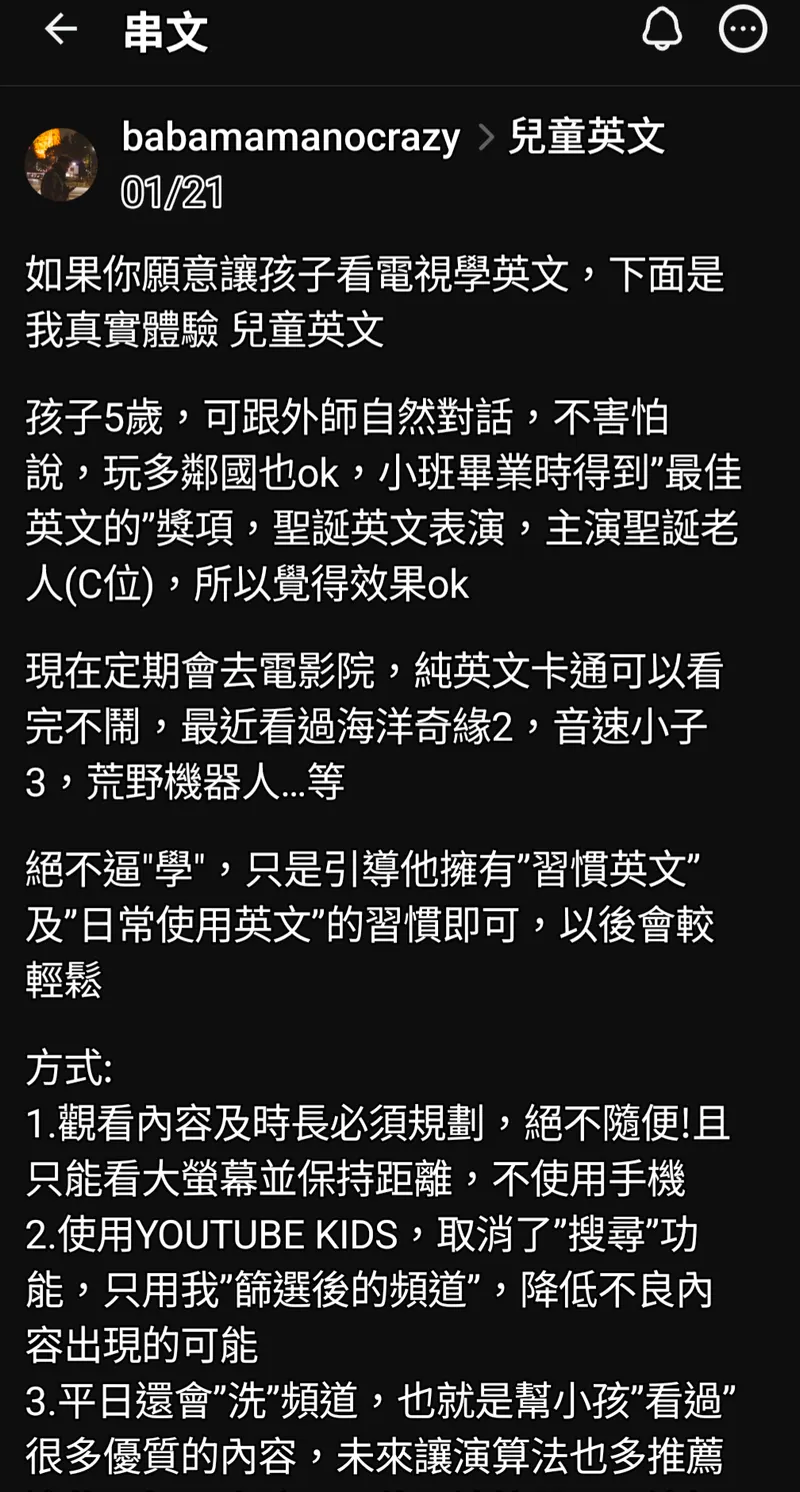Open babamamanocrazy's profile picture
The height and width of the screenshot is (1492, 800).
pyautogui.click(x=61, y=165)
